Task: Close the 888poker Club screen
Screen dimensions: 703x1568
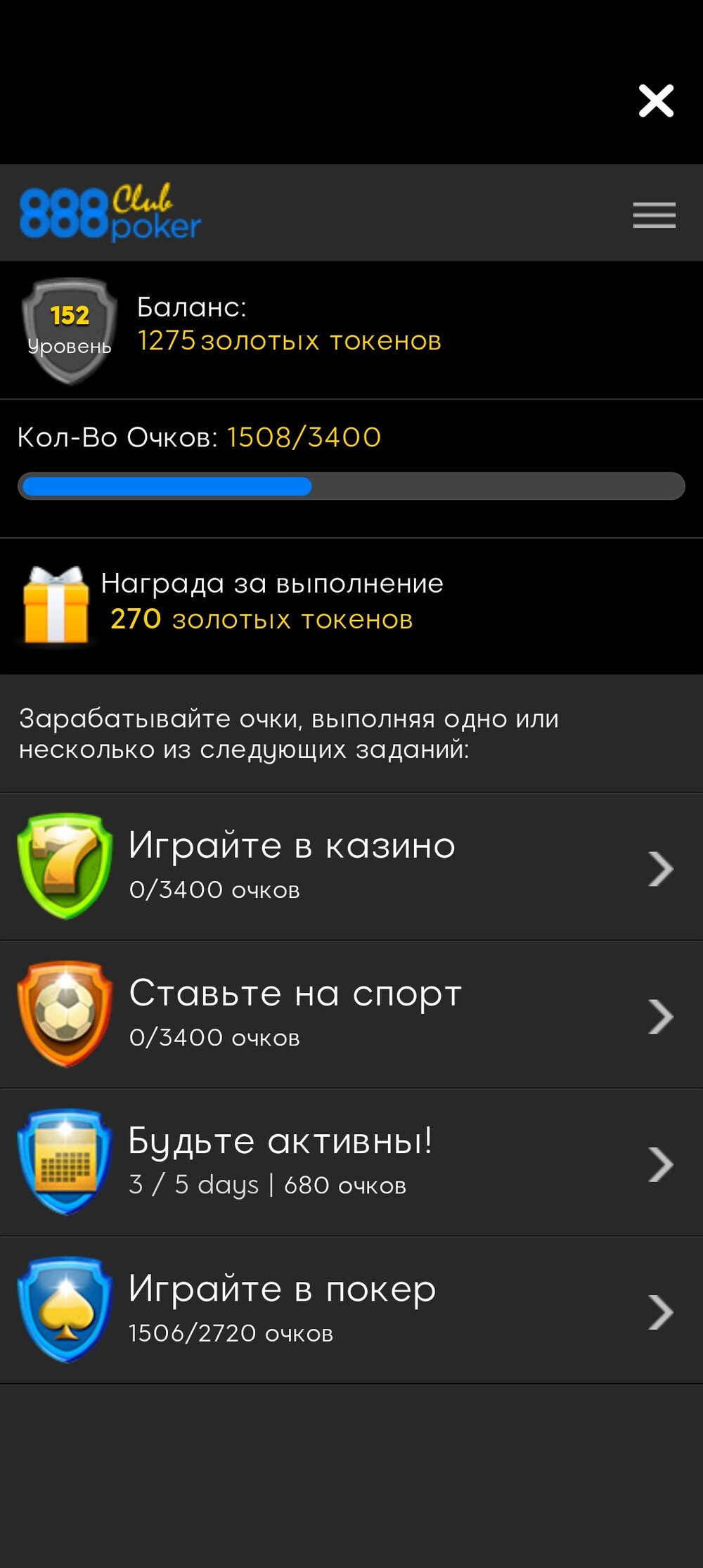Action: (656, 101)
